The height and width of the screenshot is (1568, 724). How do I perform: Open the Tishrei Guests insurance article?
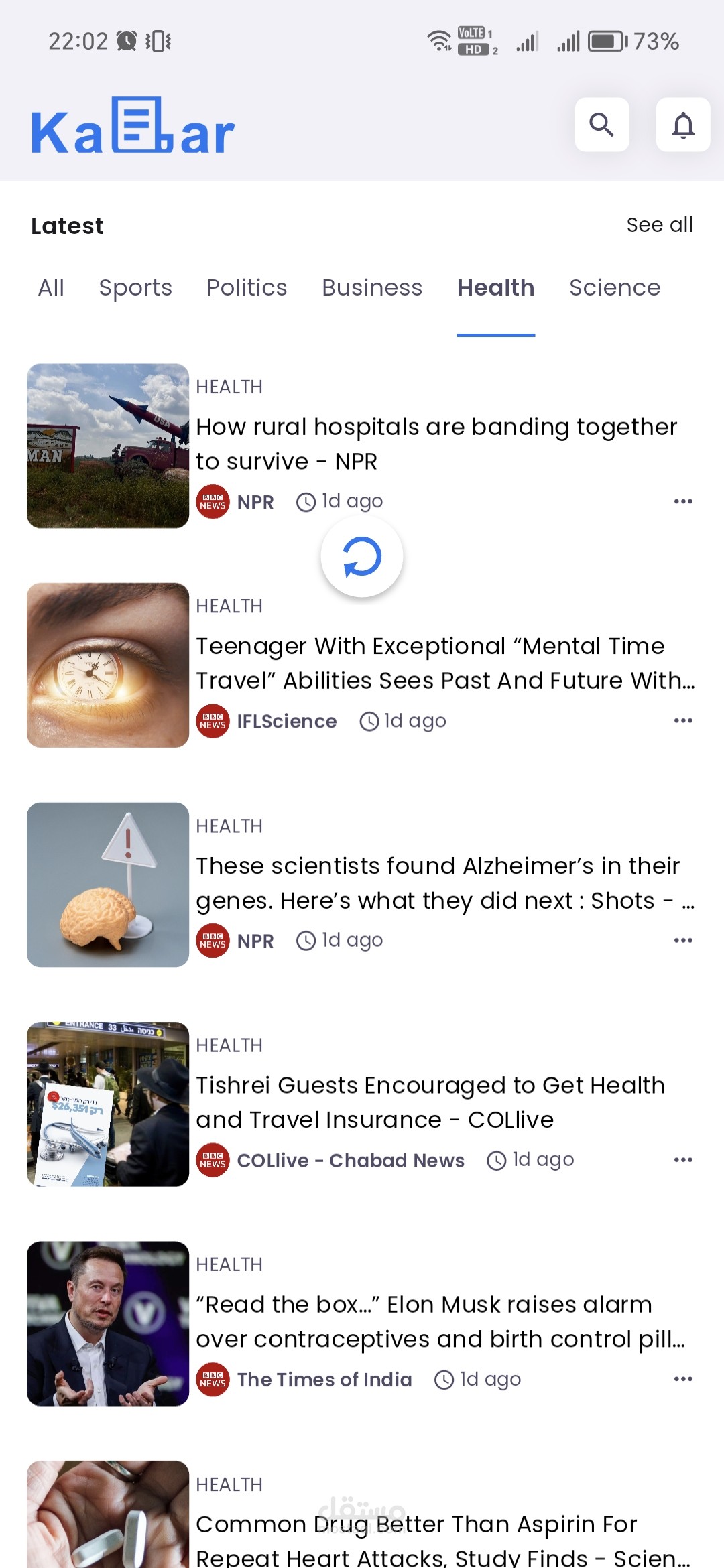coord(430,1102)
